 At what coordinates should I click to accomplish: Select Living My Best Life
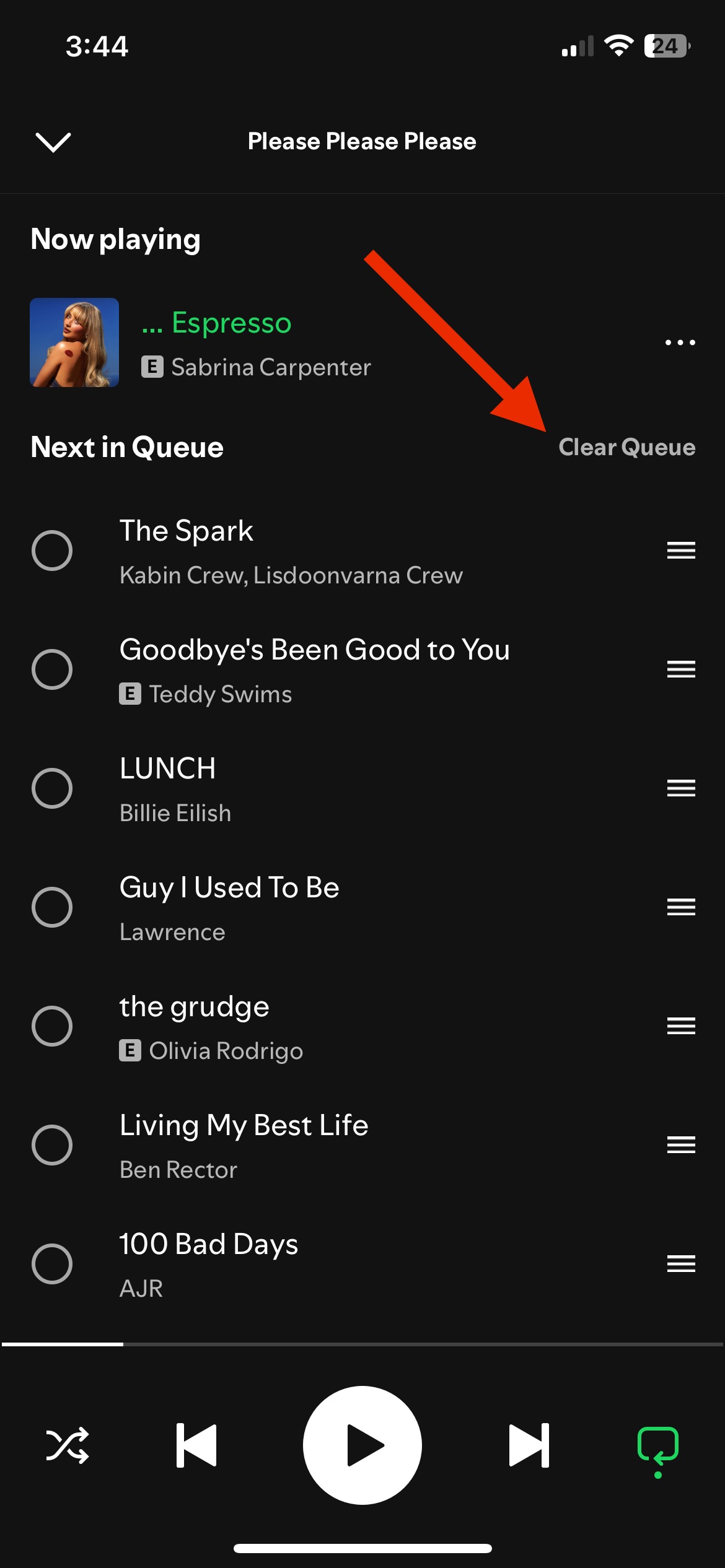click(52, 1144)
